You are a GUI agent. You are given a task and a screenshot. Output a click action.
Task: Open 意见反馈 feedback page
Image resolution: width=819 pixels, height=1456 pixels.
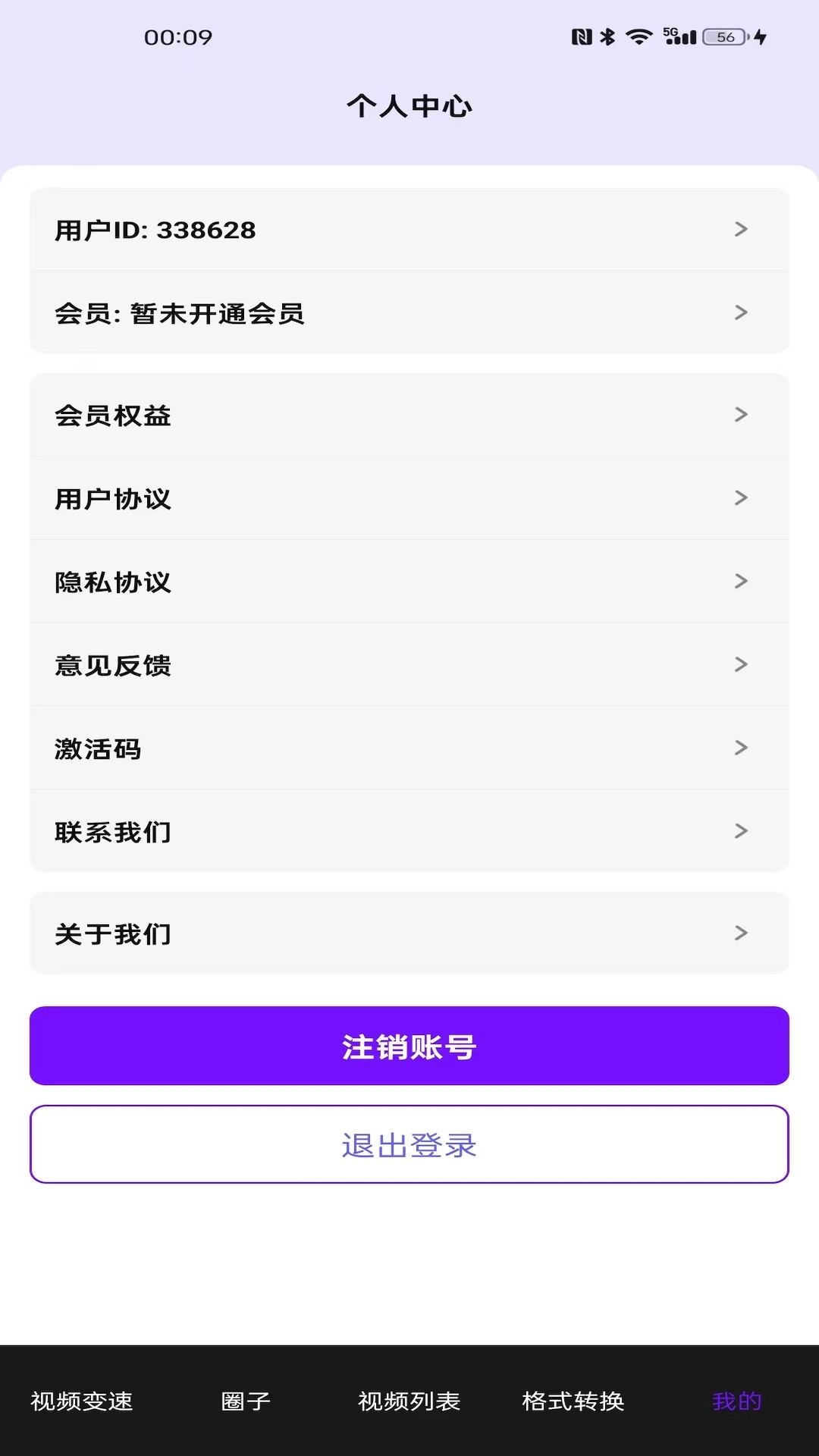coord(409,665)
